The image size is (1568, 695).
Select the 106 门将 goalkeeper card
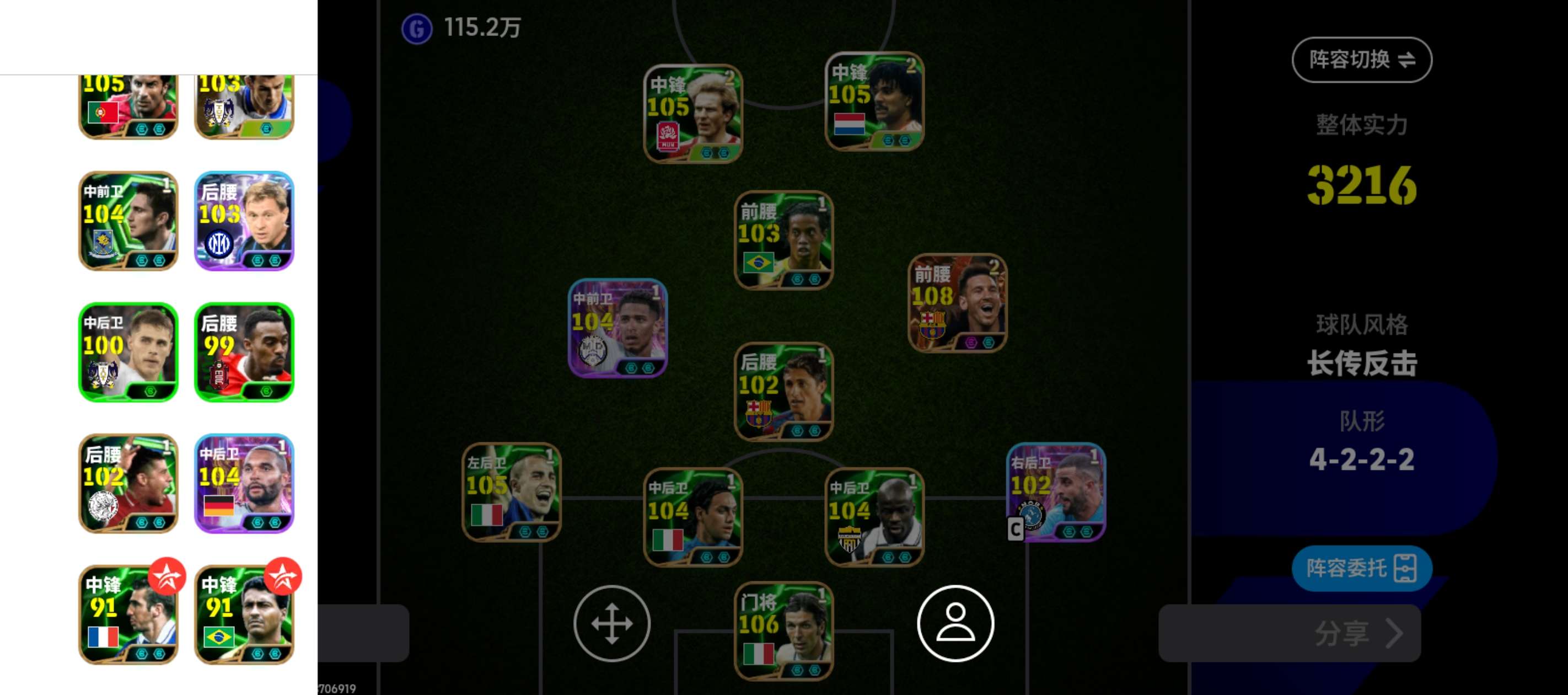click(783, 631)
